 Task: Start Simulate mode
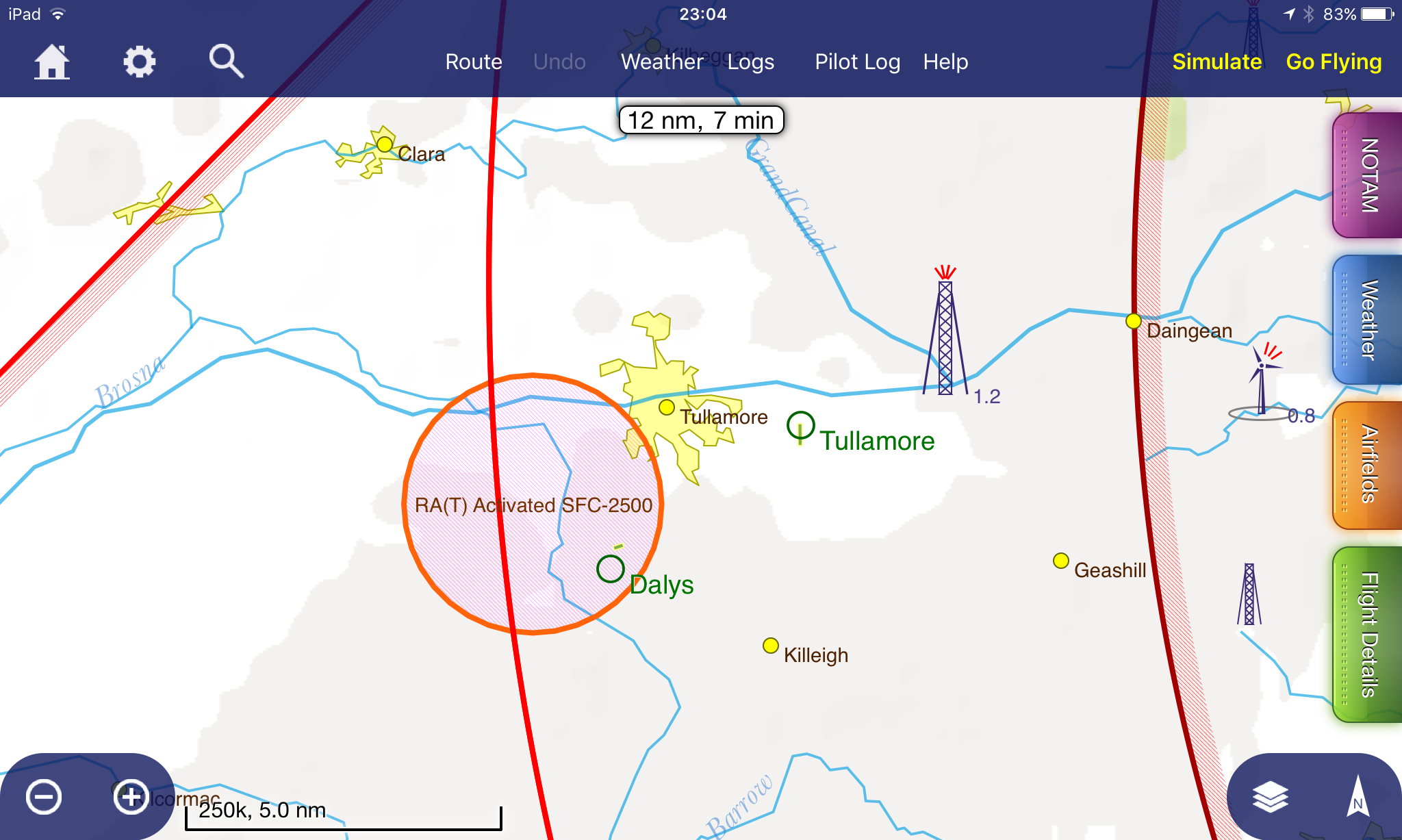pyautogui.click(x=1217, y=62)
